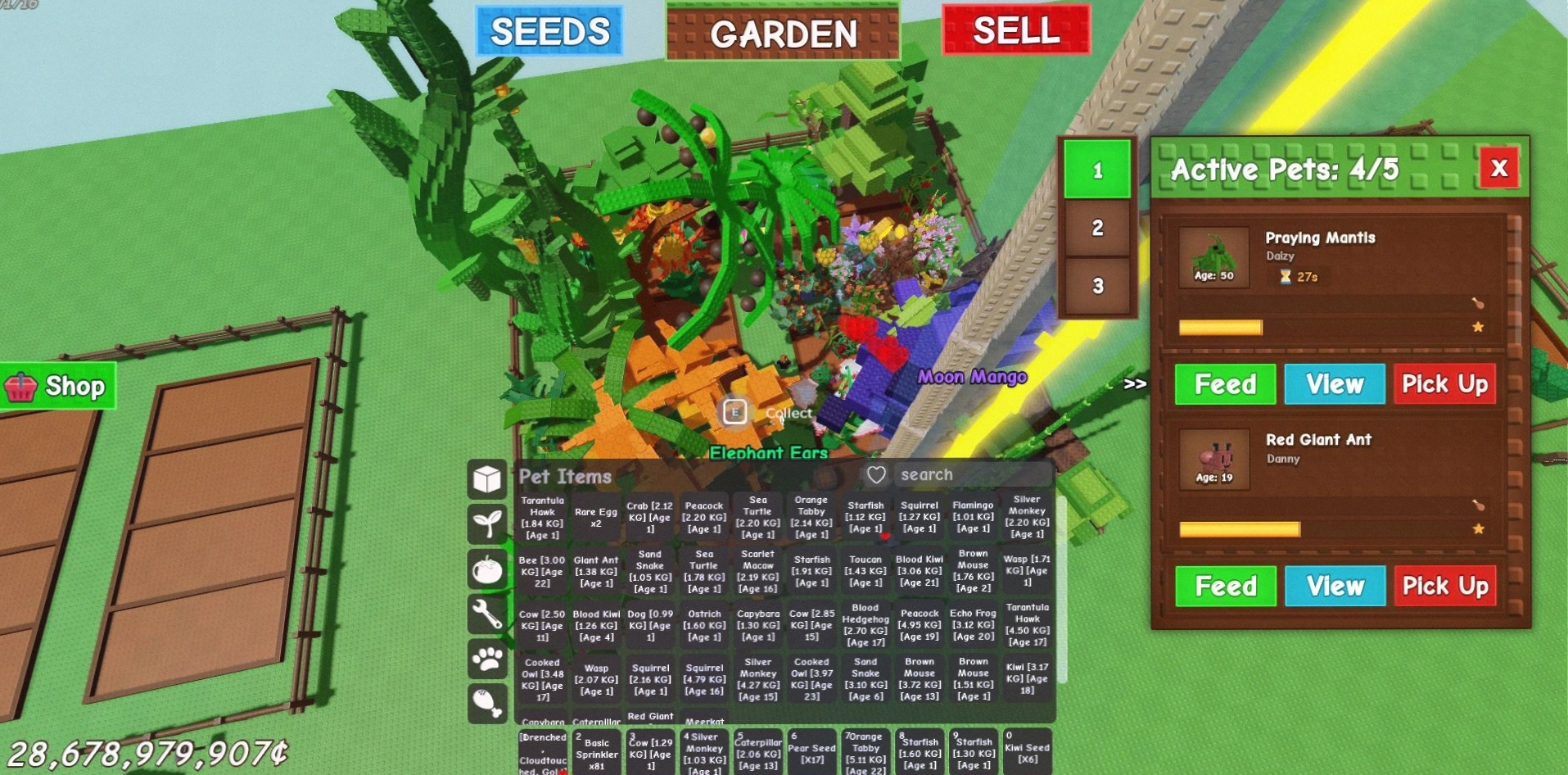
Task: Tap the inventory search field
Action: point(970,474)
